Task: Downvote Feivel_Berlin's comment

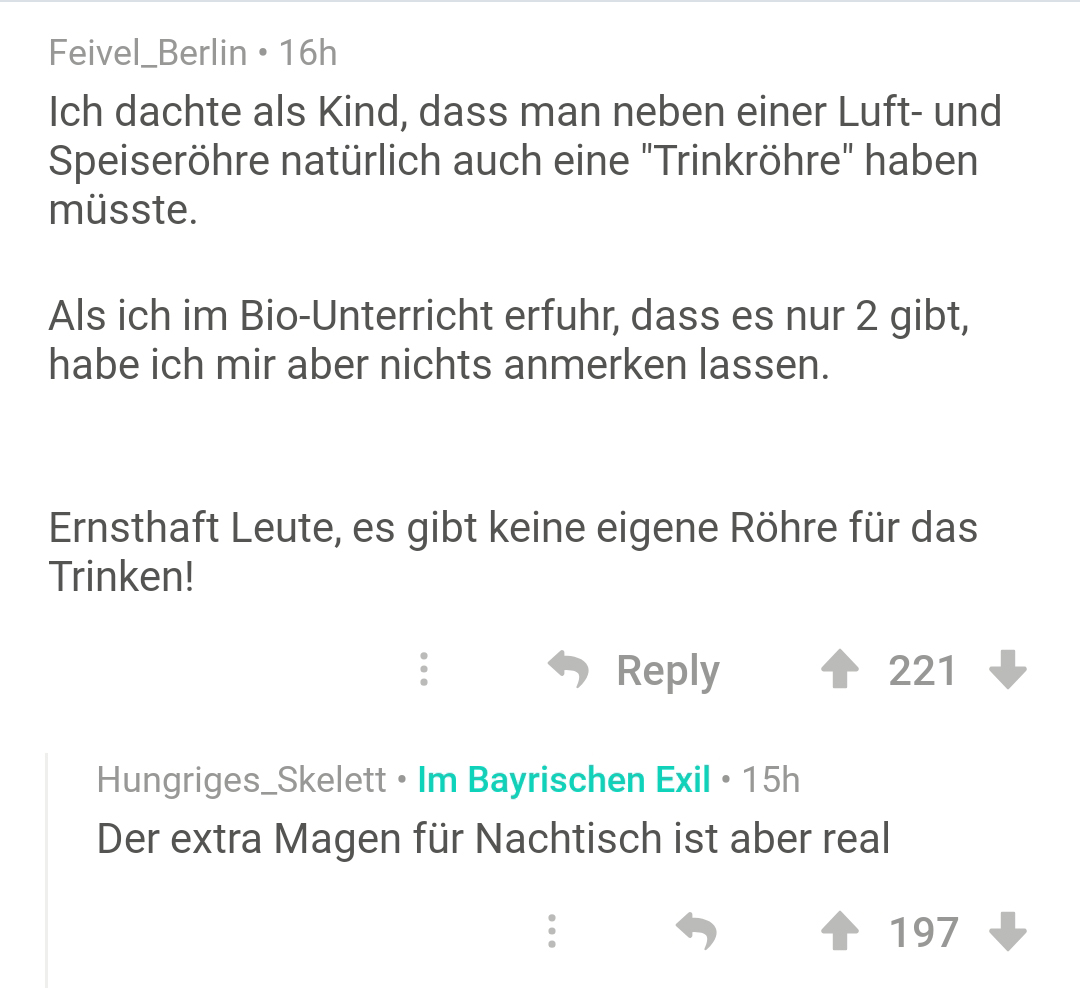Action: 1007,670
